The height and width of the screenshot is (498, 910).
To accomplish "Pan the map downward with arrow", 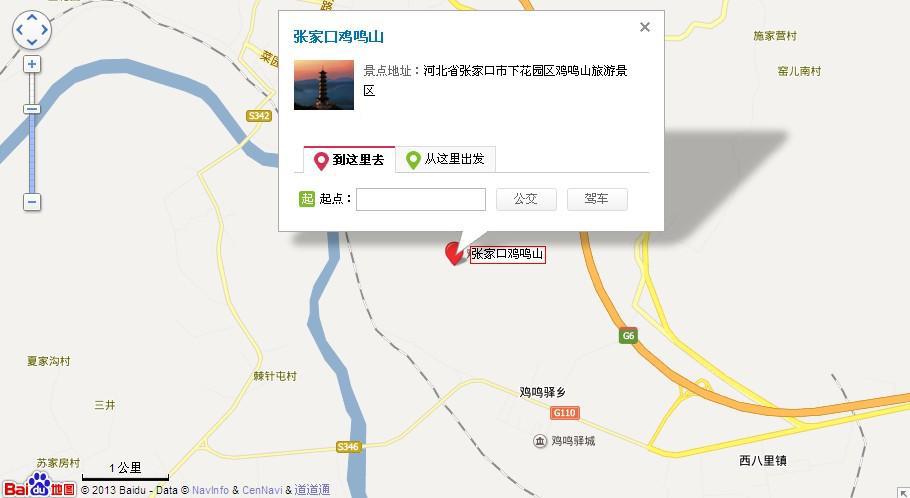I will (32, 42).
